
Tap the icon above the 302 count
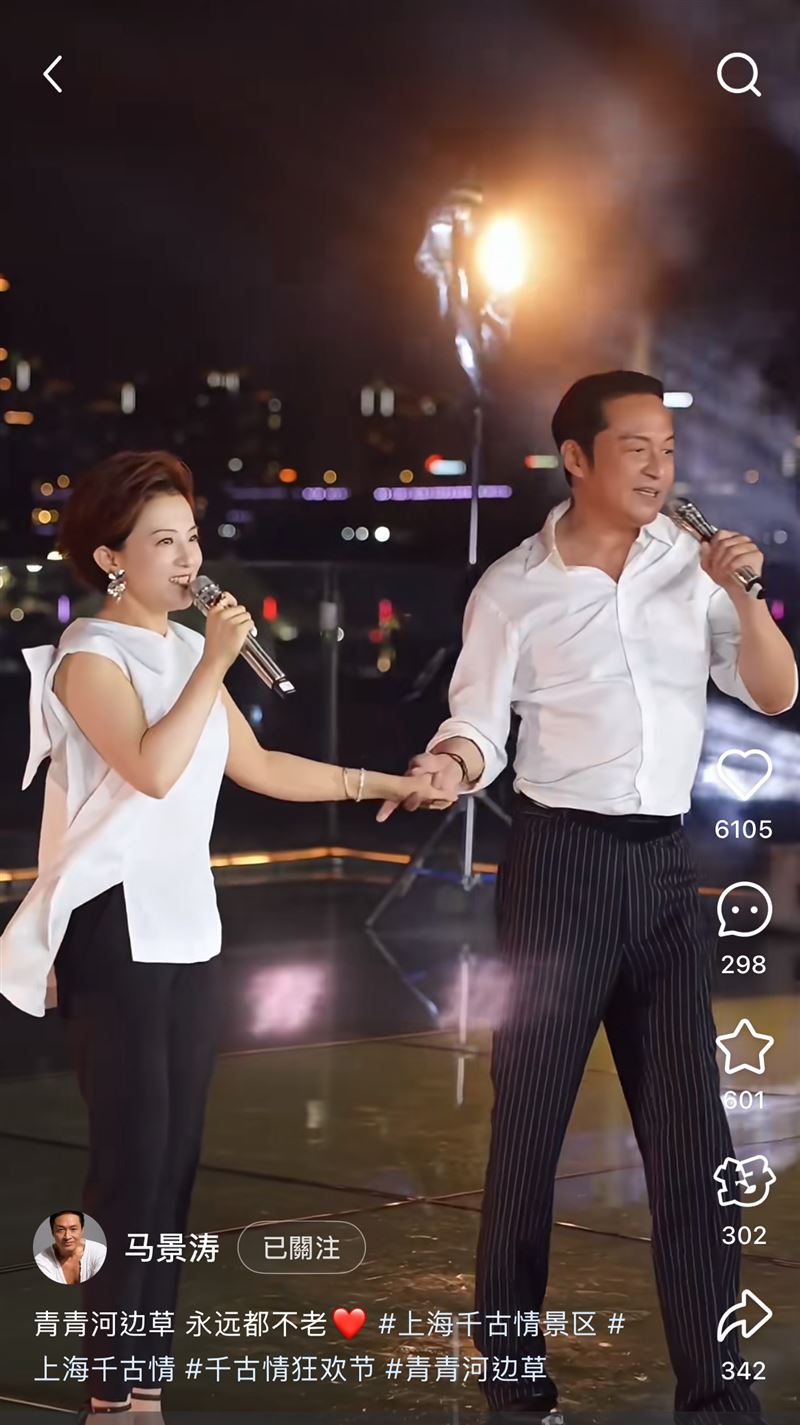[x=744, y=1182]
